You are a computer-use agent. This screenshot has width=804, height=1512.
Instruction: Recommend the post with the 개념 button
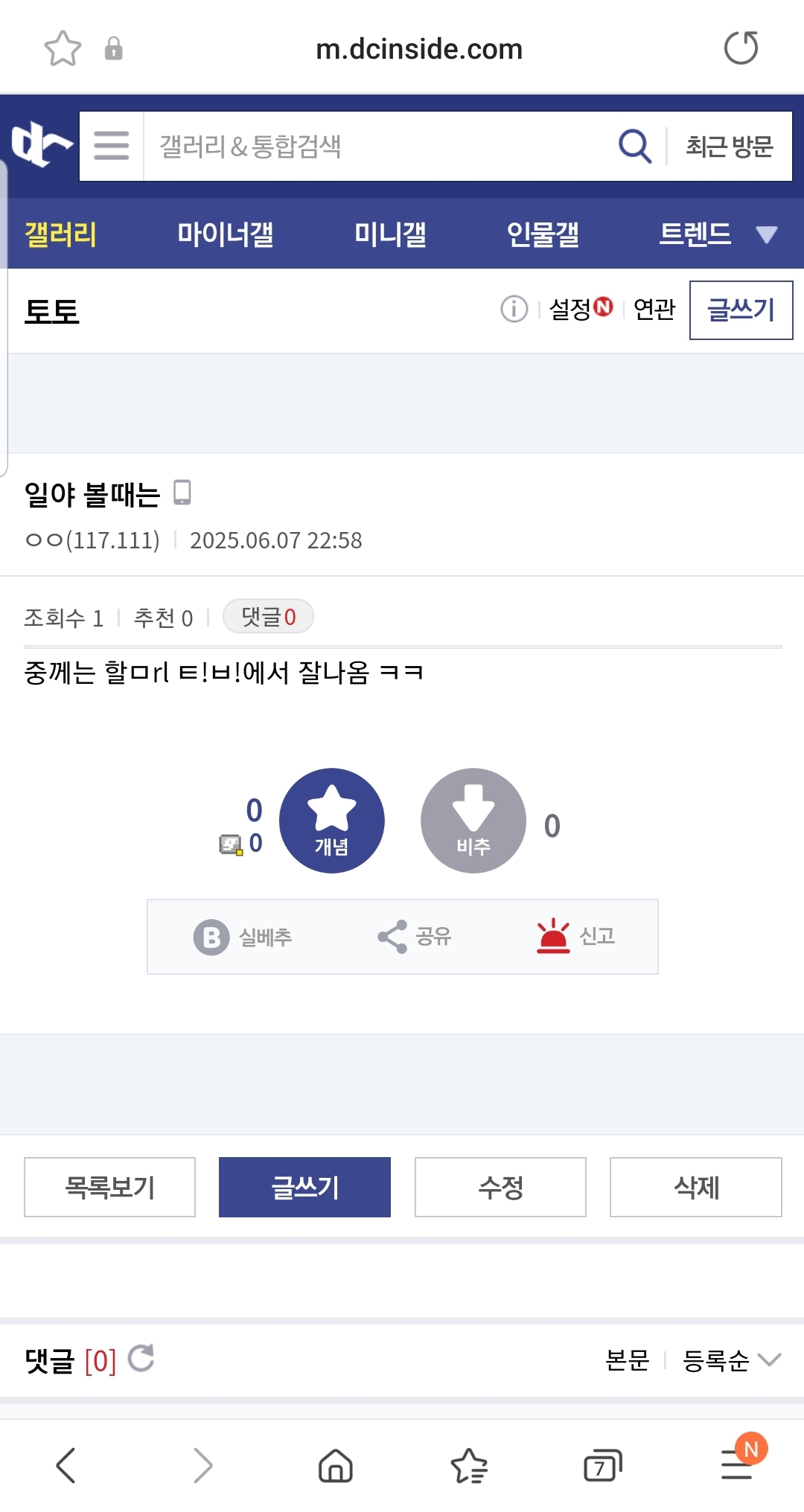coord(331,820)
